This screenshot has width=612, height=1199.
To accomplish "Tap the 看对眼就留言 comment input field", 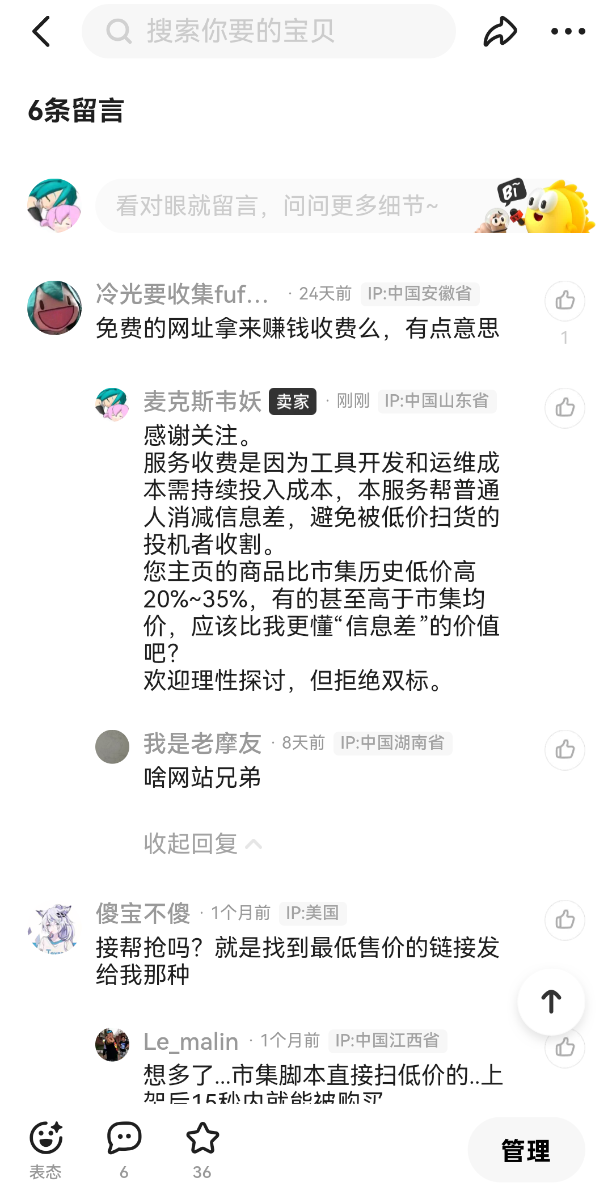I will click(x=346, y=206).
